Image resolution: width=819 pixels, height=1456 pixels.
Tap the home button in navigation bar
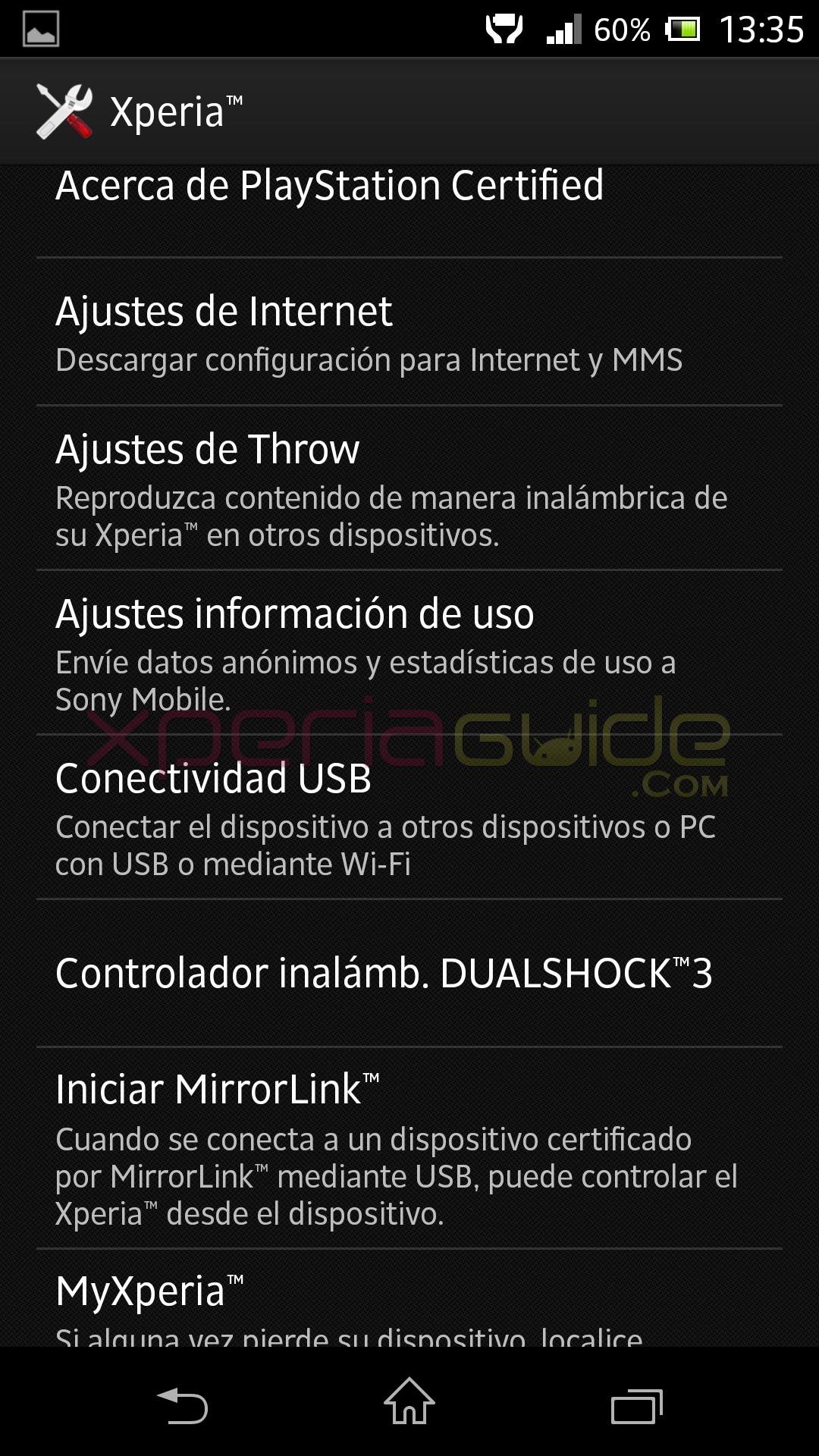409,1401
